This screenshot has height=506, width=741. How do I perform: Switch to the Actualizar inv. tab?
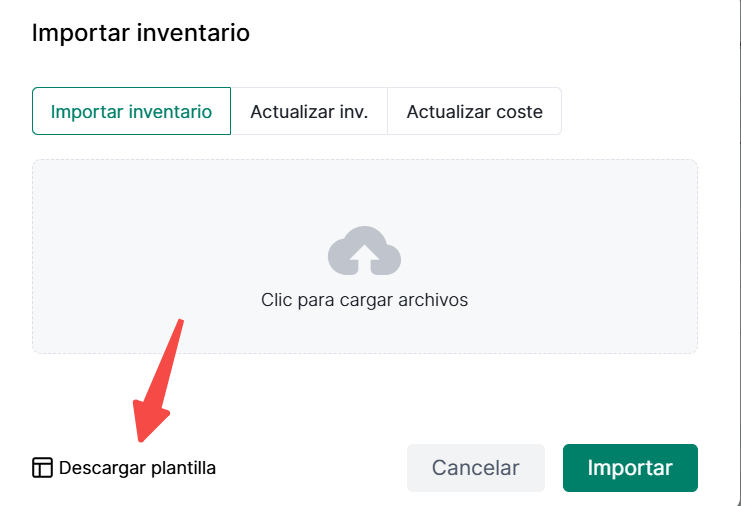click(309, 111)
